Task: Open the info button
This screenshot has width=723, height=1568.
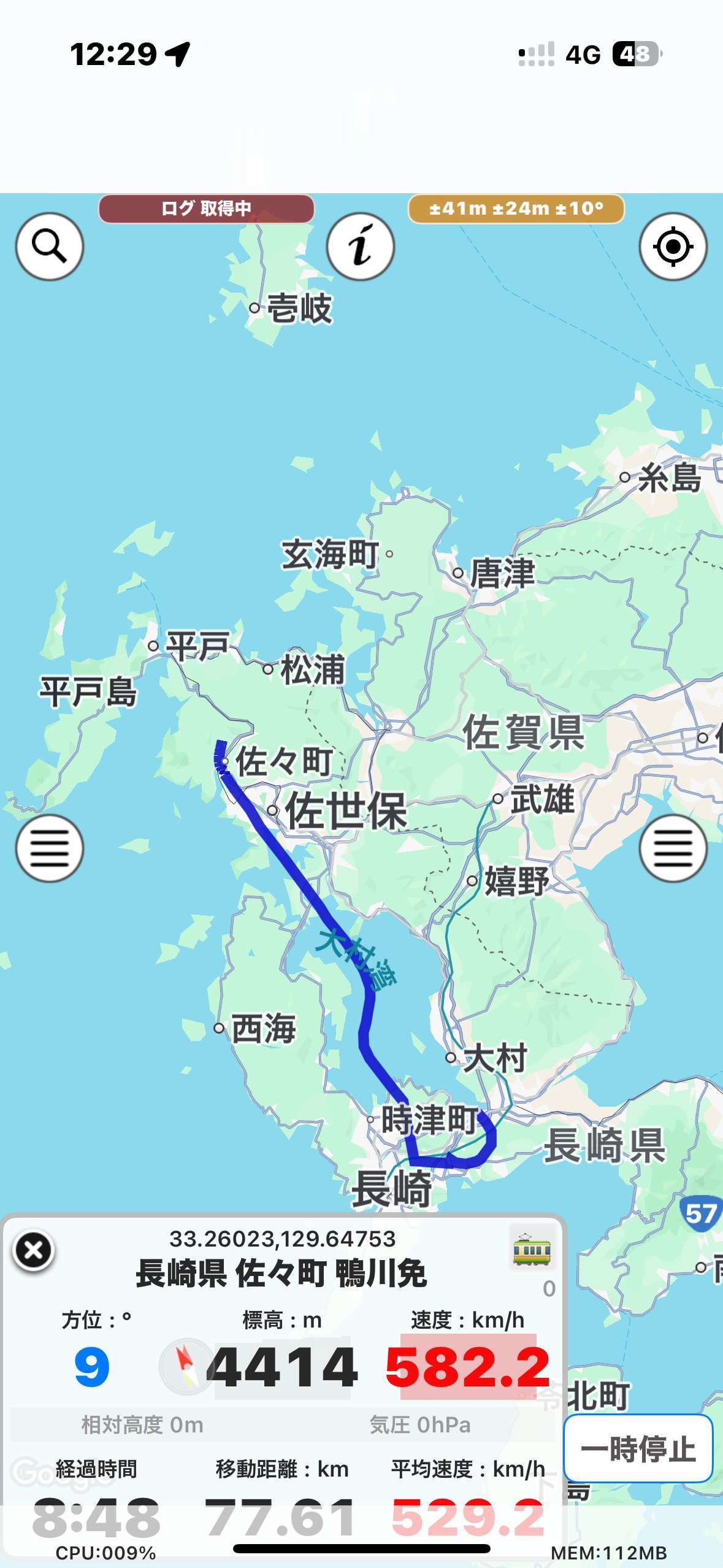Action: tap(361, 246)
